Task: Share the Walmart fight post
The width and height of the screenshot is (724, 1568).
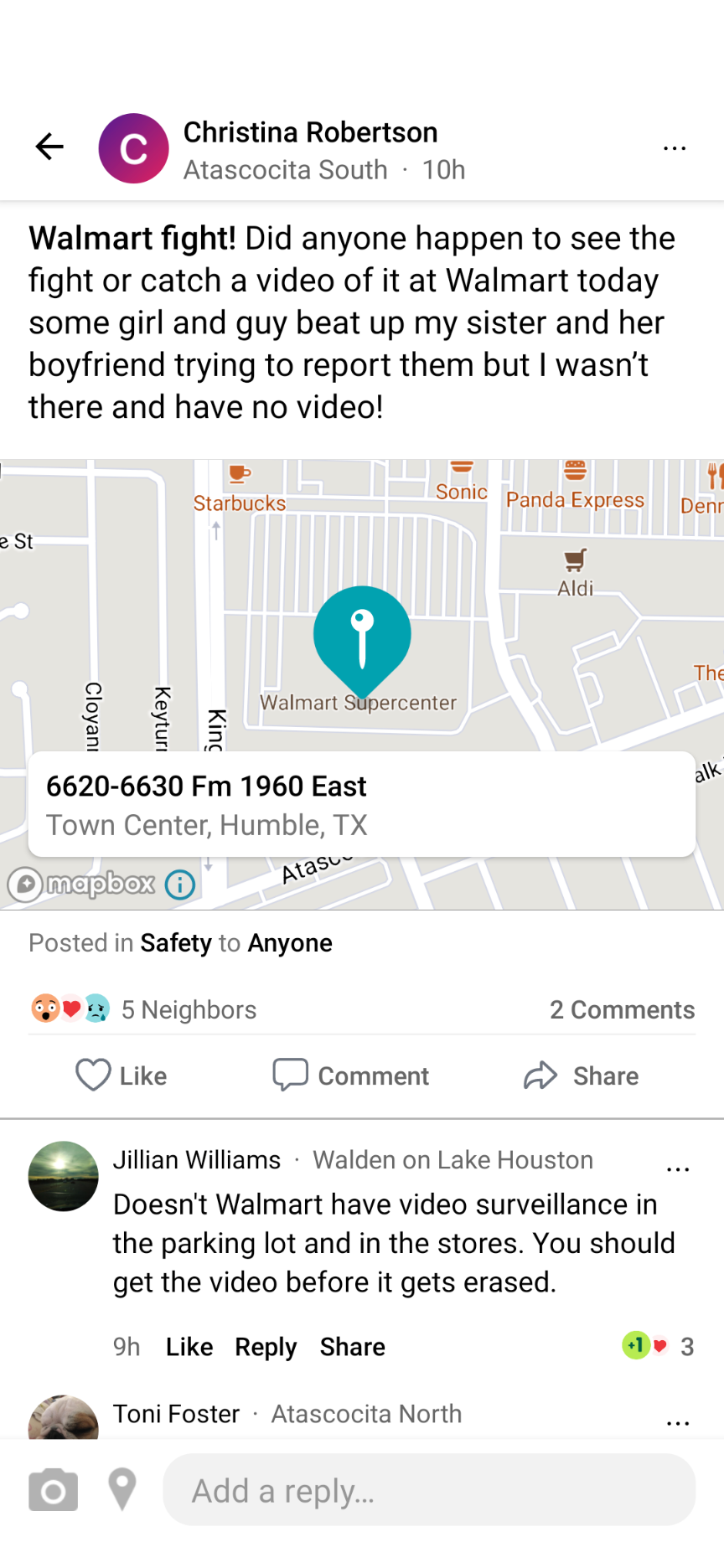Action: click(582, 1075)
